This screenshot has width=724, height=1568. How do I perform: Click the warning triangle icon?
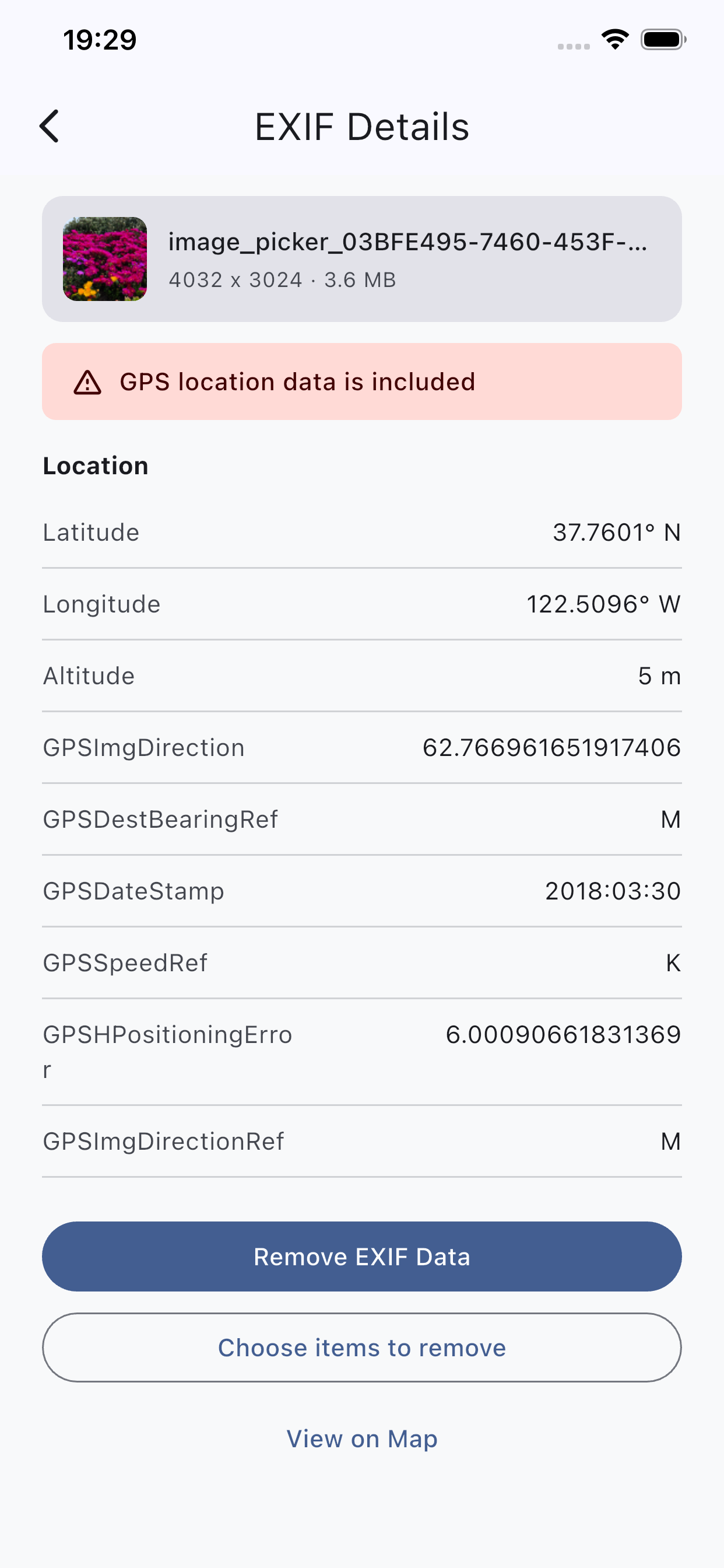(x=87, y=381)
